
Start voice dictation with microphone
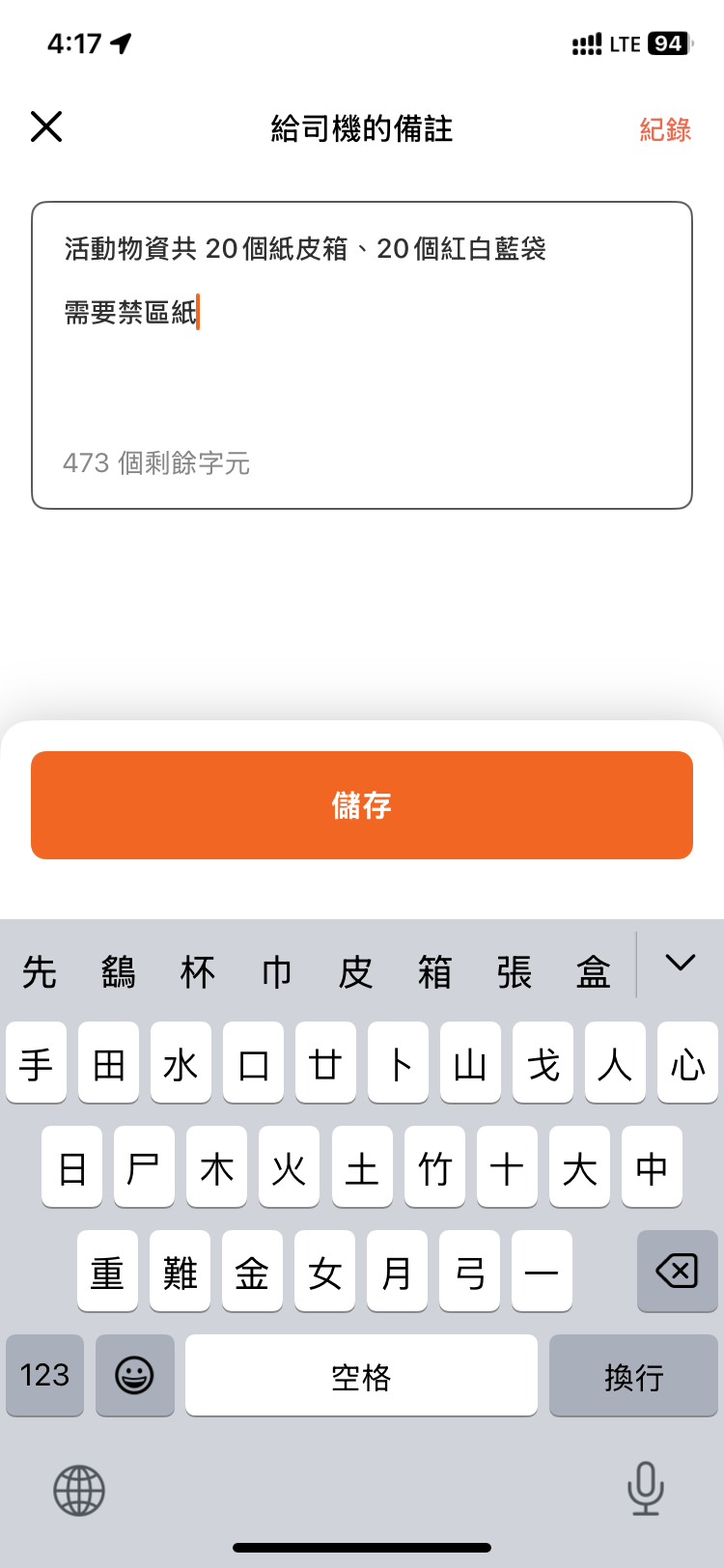click(645, 1488)
